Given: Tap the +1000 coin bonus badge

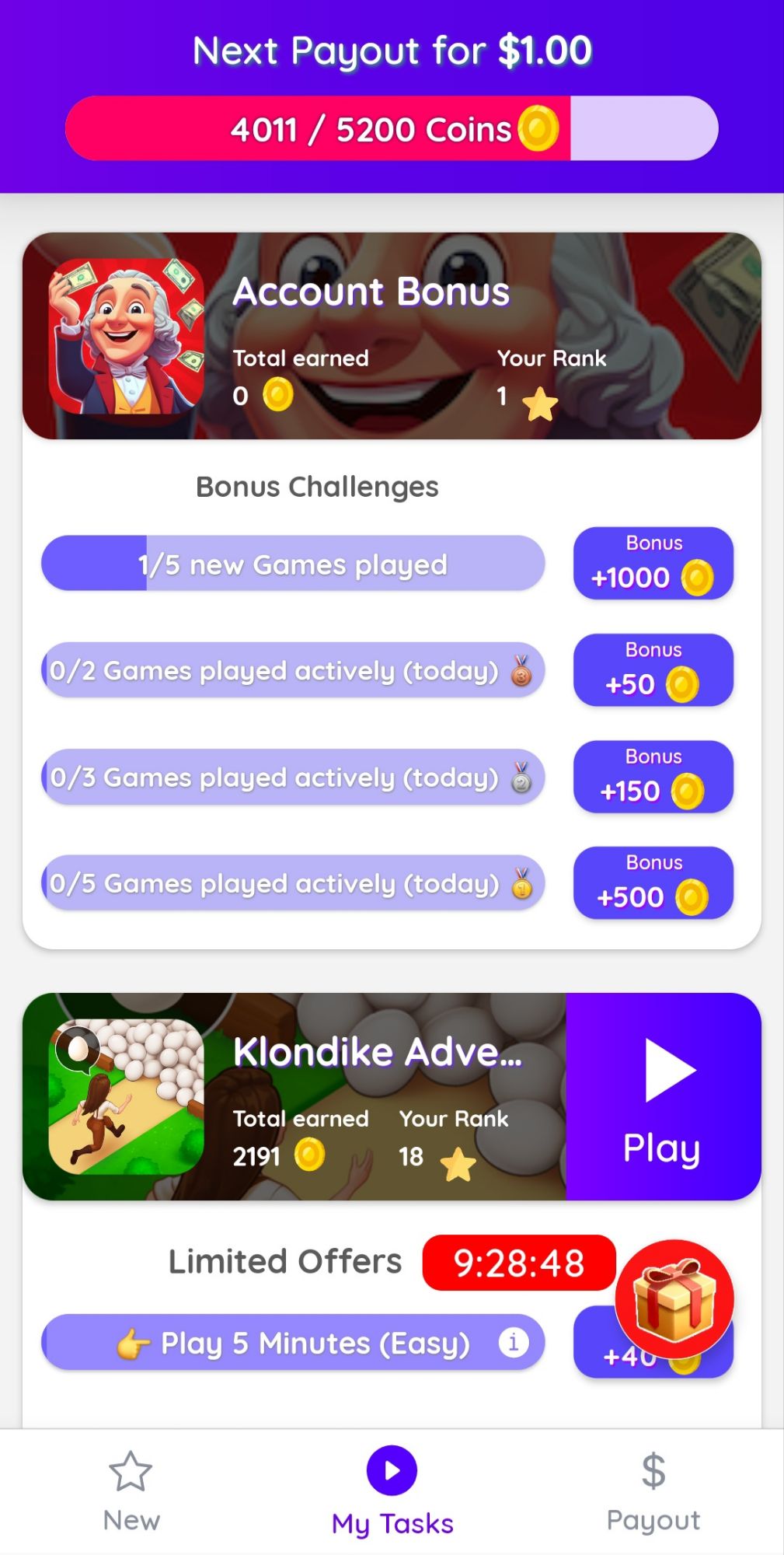Looking at the screenshot, I should point(653,562).
